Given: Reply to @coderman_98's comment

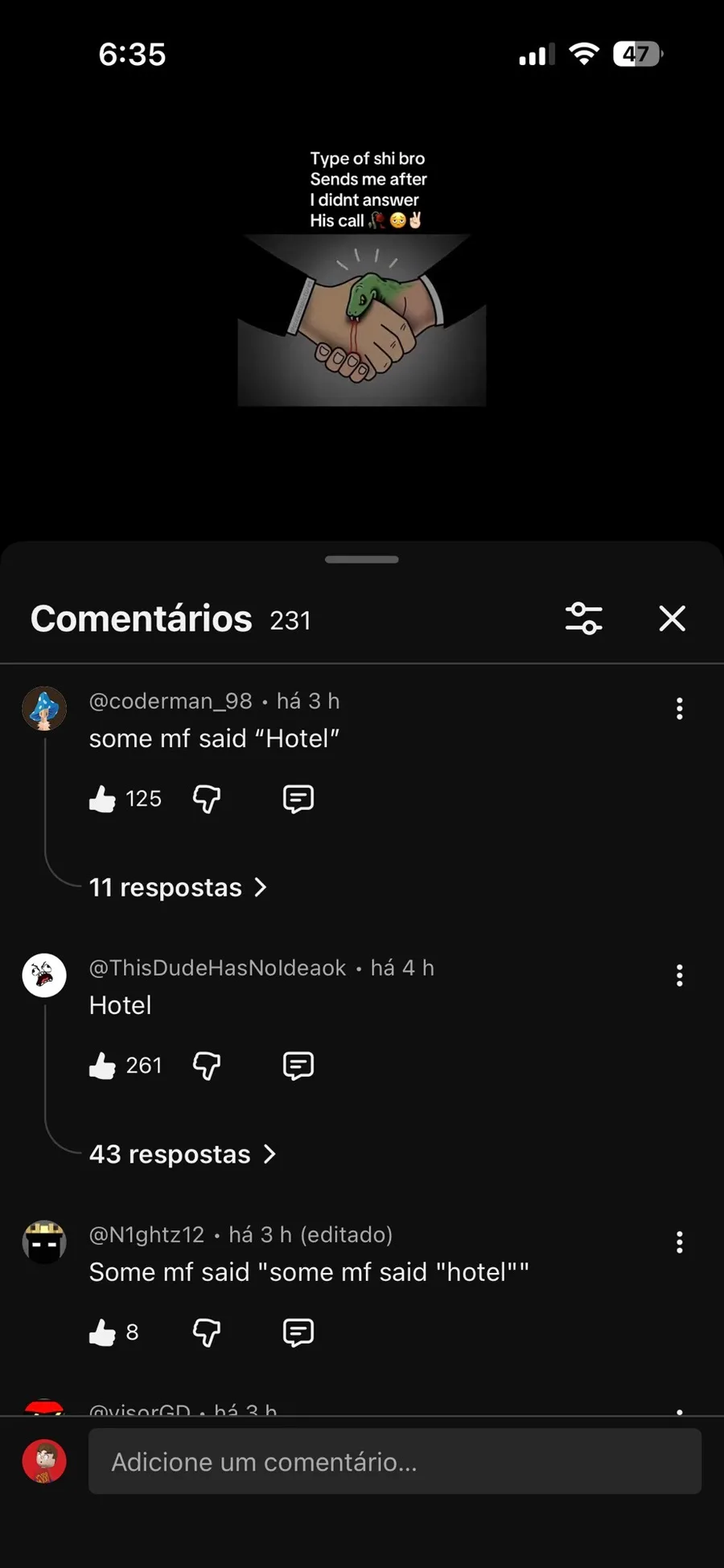Looking at the screenshot, I should pyautogui.click(x=298, y=798).
